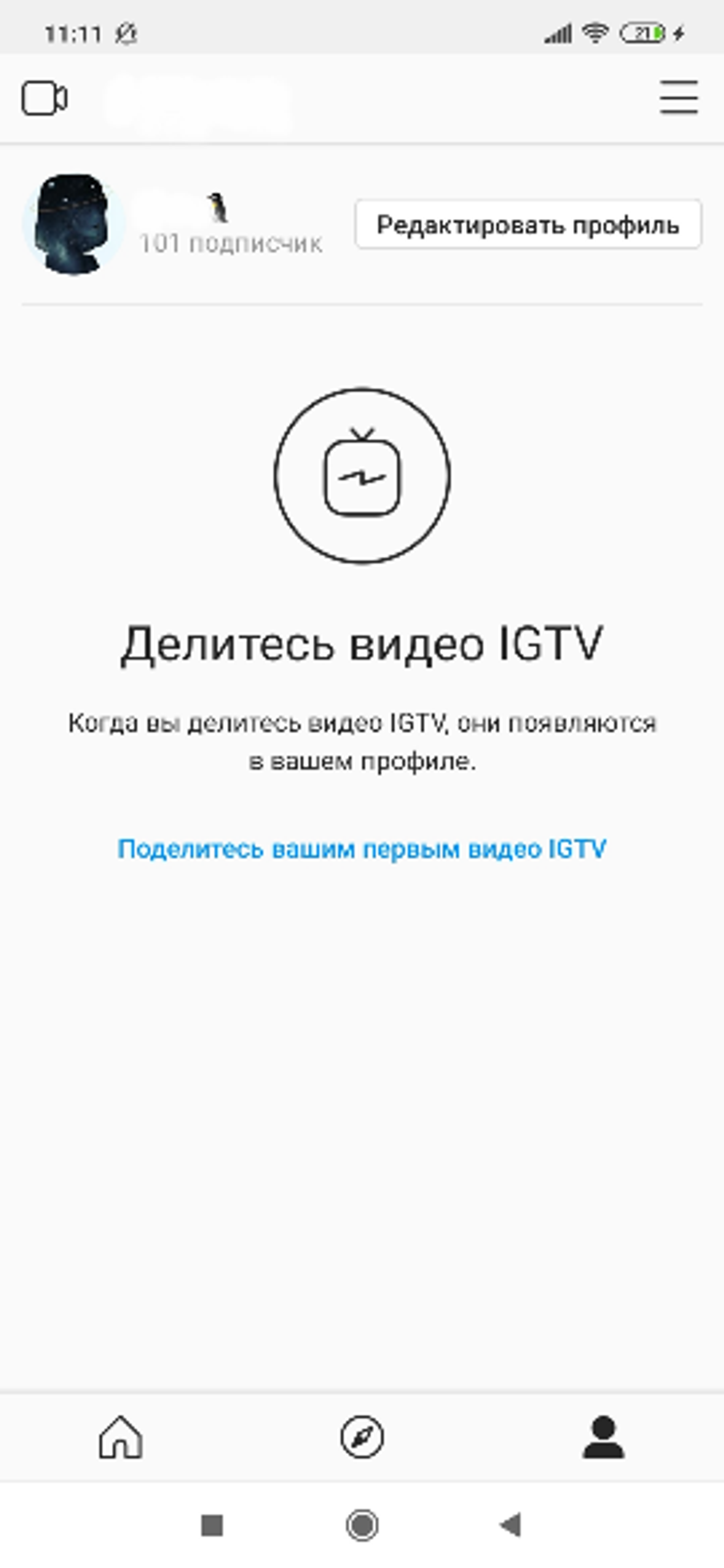Switch to the explore compass tab
Screen dimensions: 724x1568
tap(362, 1437)
